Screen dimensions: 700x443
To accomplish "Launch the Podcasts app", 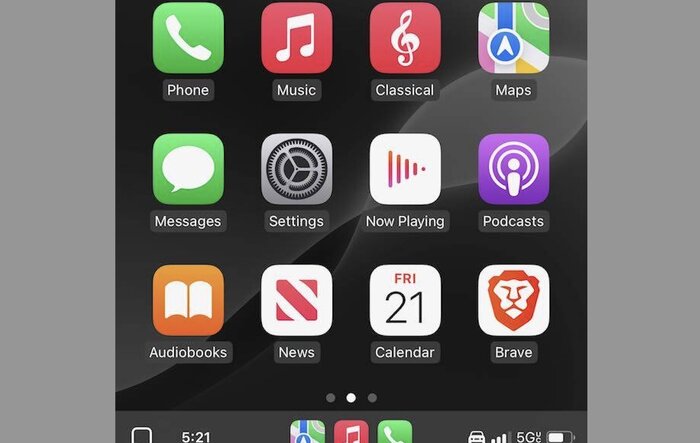I will click(x=513, y=169).
